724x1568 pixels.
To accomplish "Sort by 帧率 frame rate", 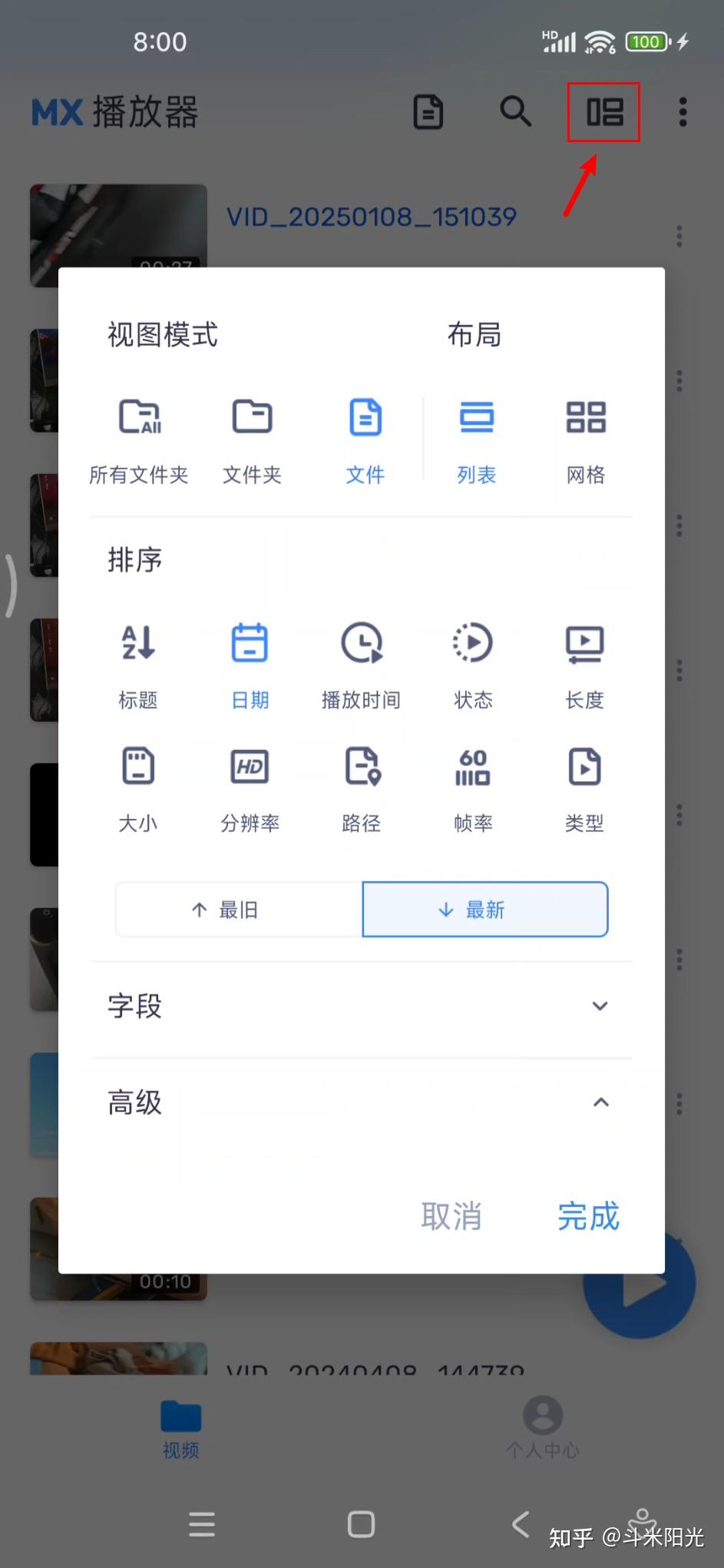I will click(472, 787).
